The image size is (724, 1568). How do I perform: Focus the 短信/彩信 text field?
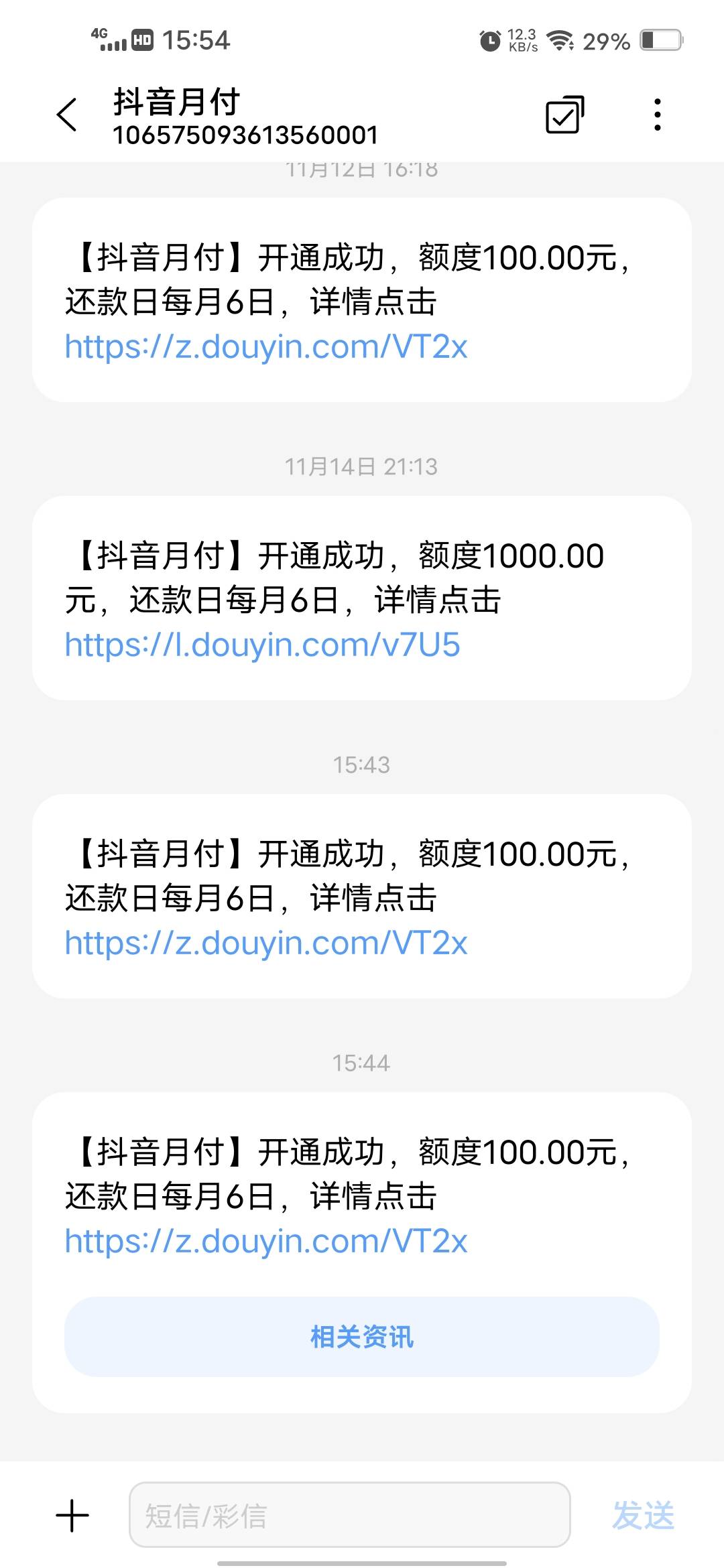(349, 1516)
